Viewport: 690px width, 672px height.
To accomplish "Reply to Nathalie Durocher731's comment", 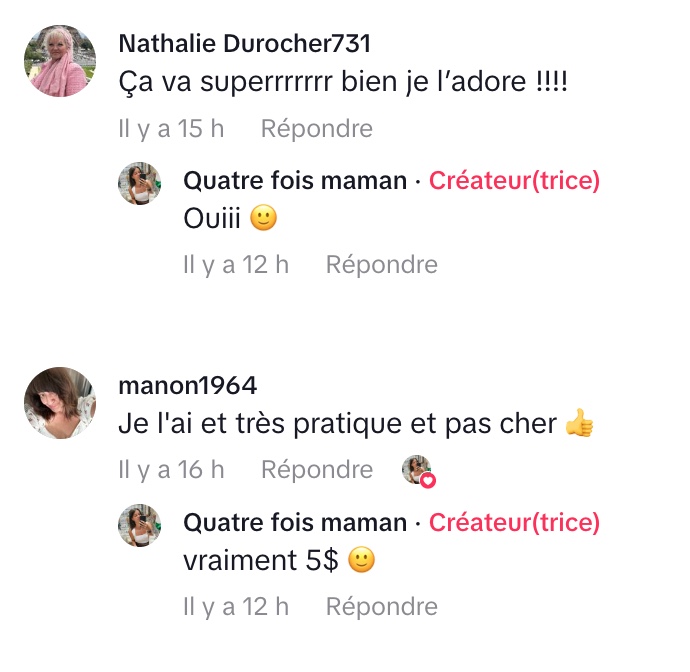I will 316,129.
